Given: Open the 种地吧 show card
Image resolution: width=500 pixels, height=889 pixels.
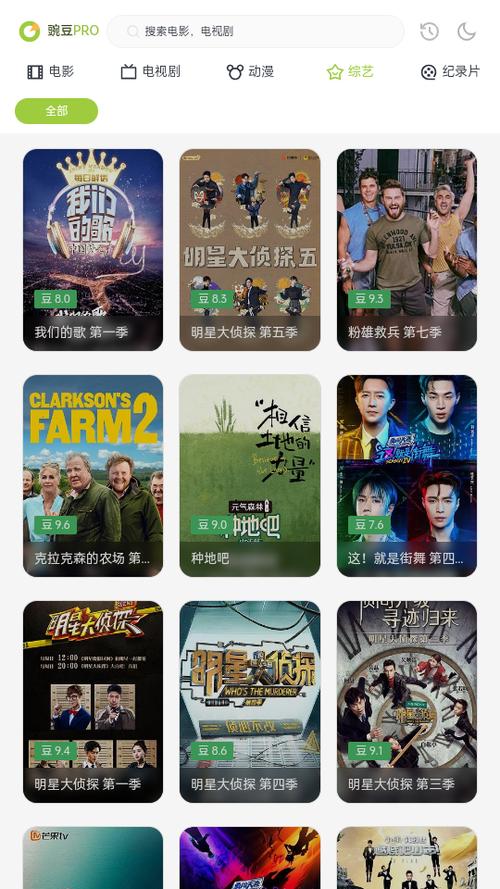Looking at the screenshot, I should (x=250, y=476).
